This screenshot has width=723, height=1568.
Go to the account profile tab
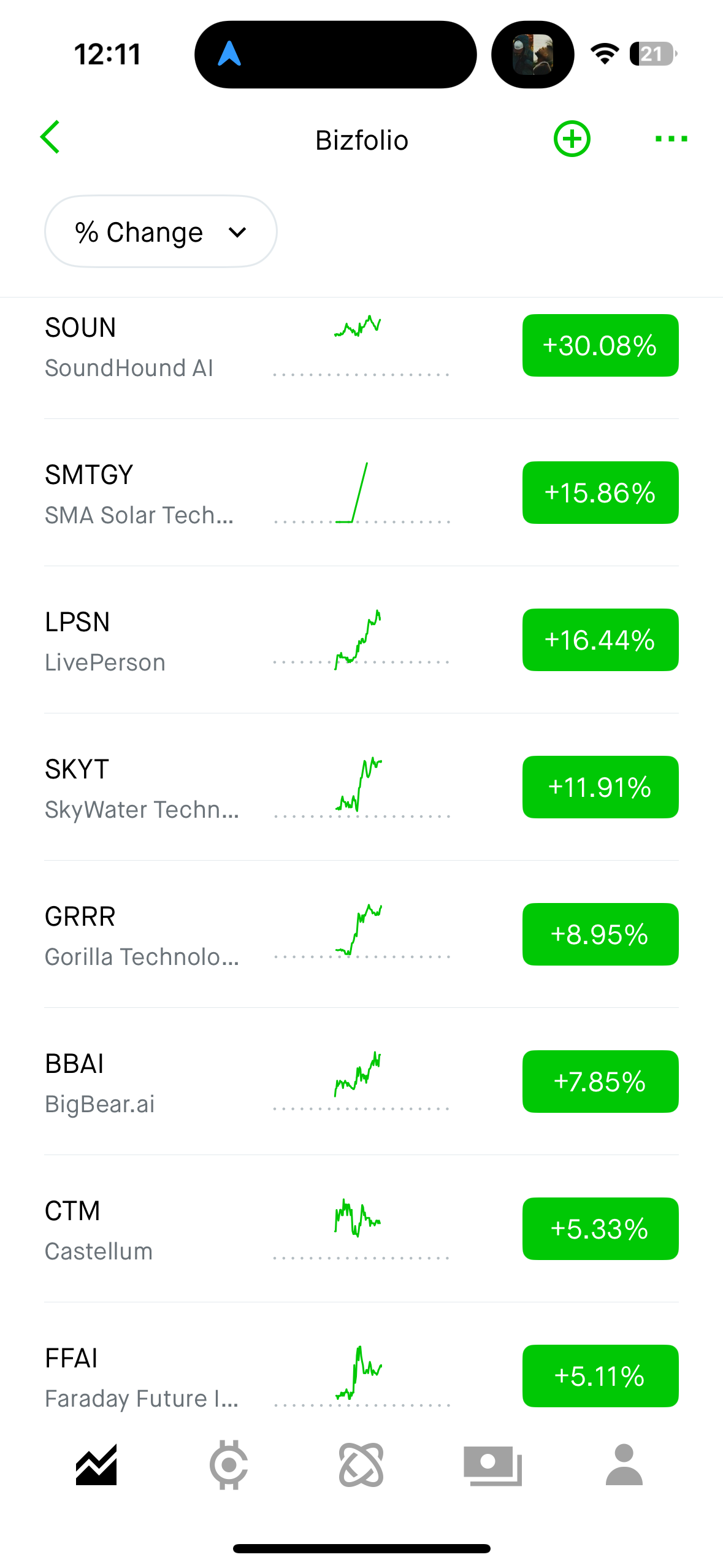624,1464
